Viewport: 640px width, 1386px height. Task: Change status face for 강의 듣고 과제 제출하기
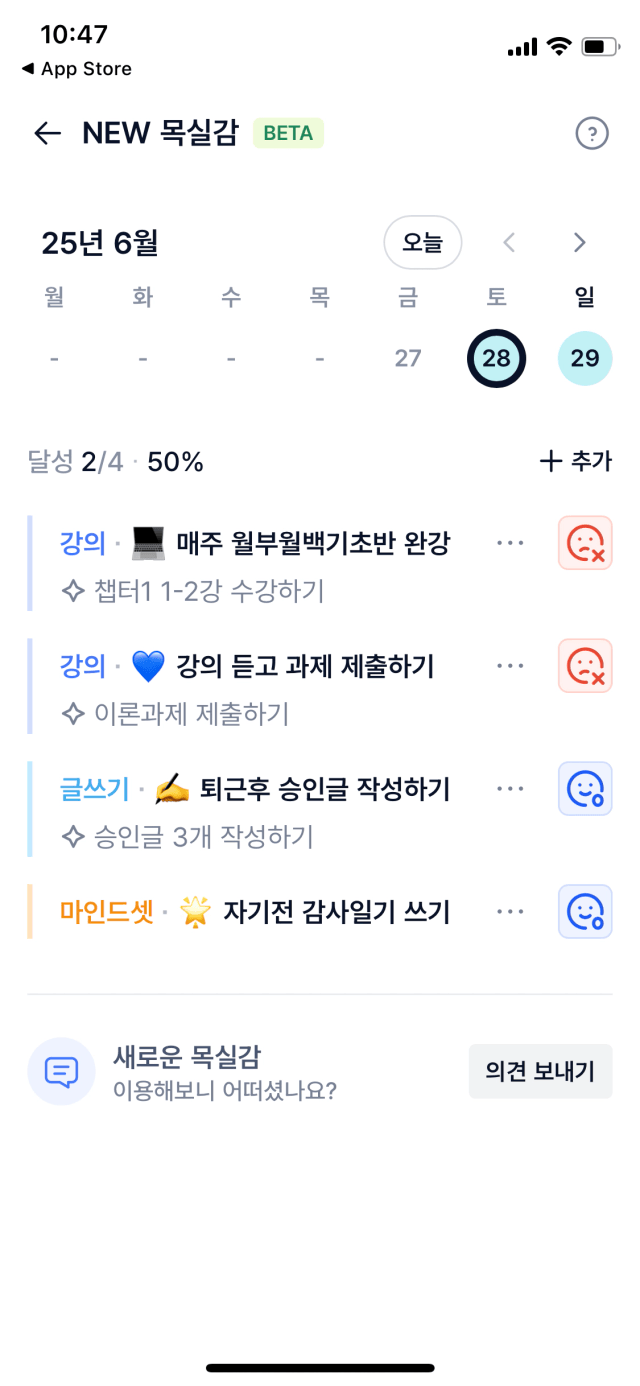coord(585,666)
